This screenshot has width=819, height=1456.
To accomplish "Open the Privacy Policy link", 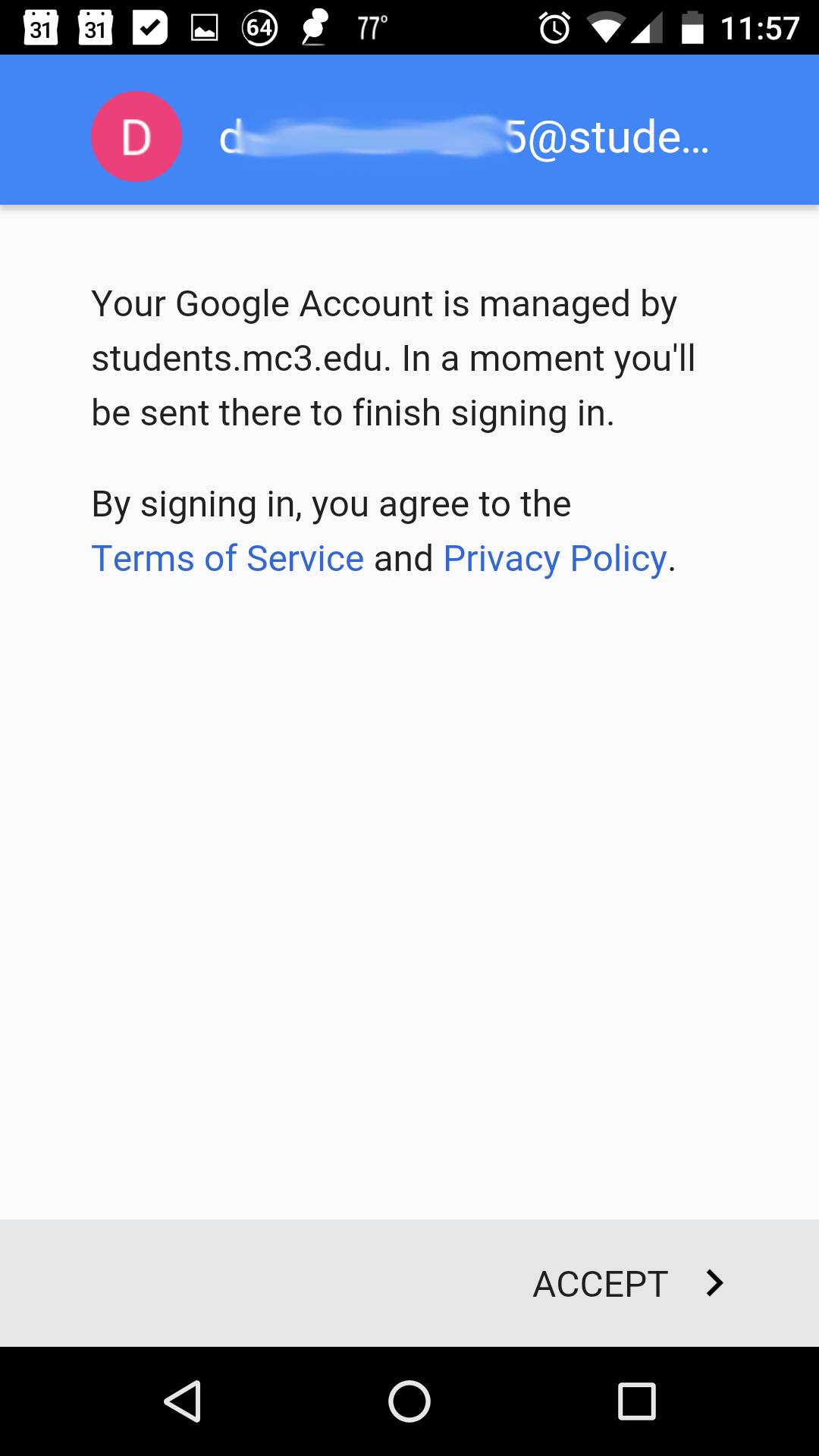I will coord(554,557).
